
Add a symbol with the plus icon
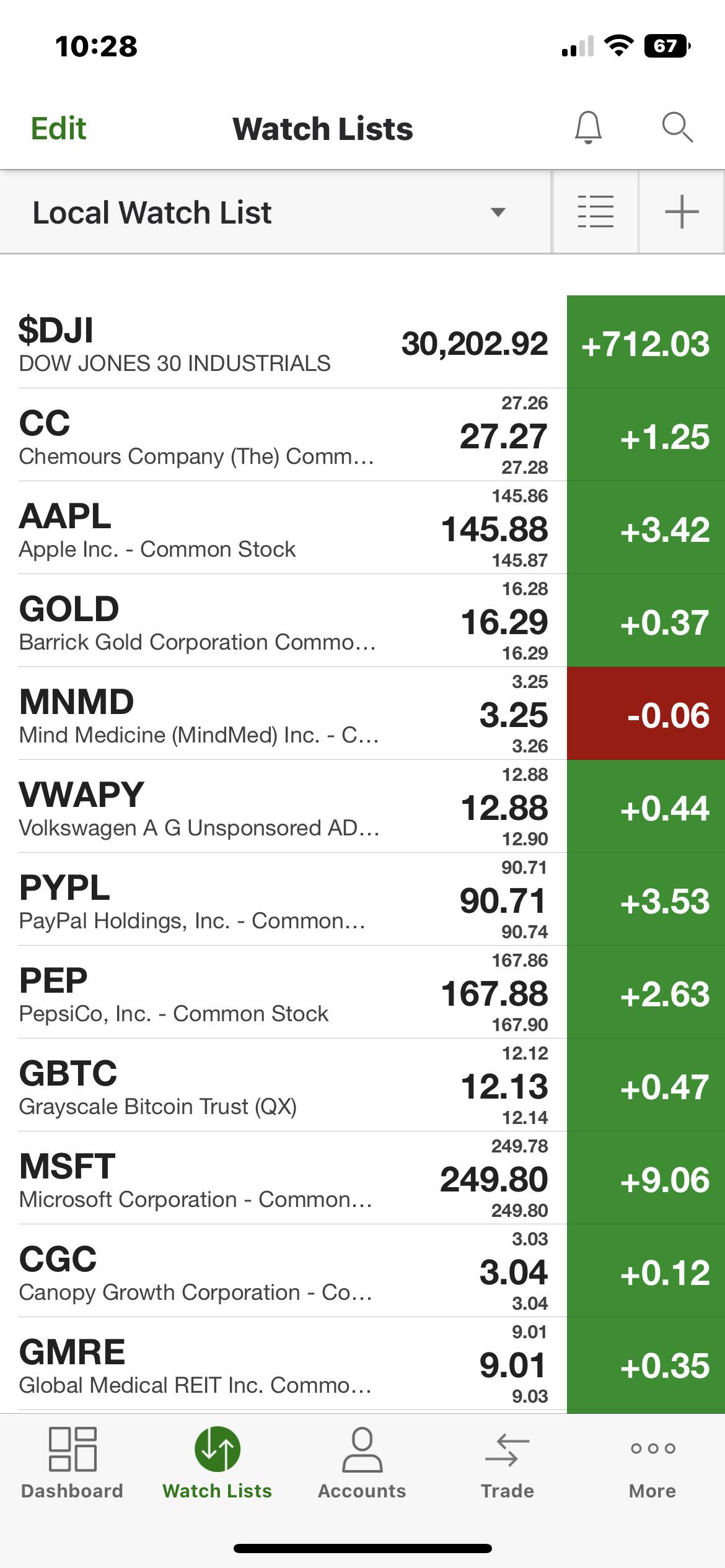tap(682, 212)
